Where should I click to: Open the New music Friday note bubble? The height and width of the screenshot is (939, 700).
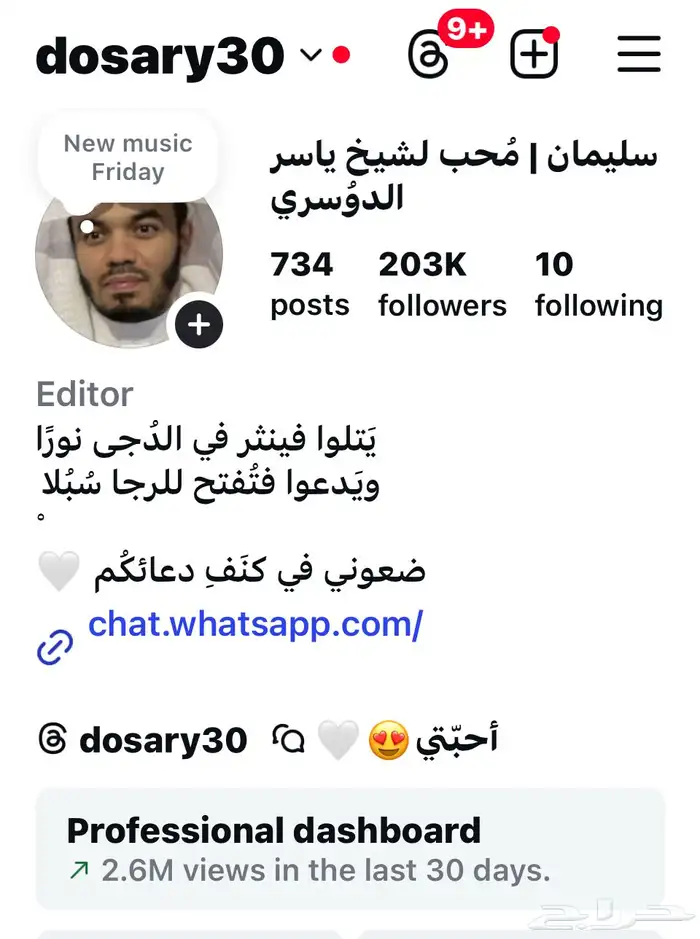(x=127, y=158)
